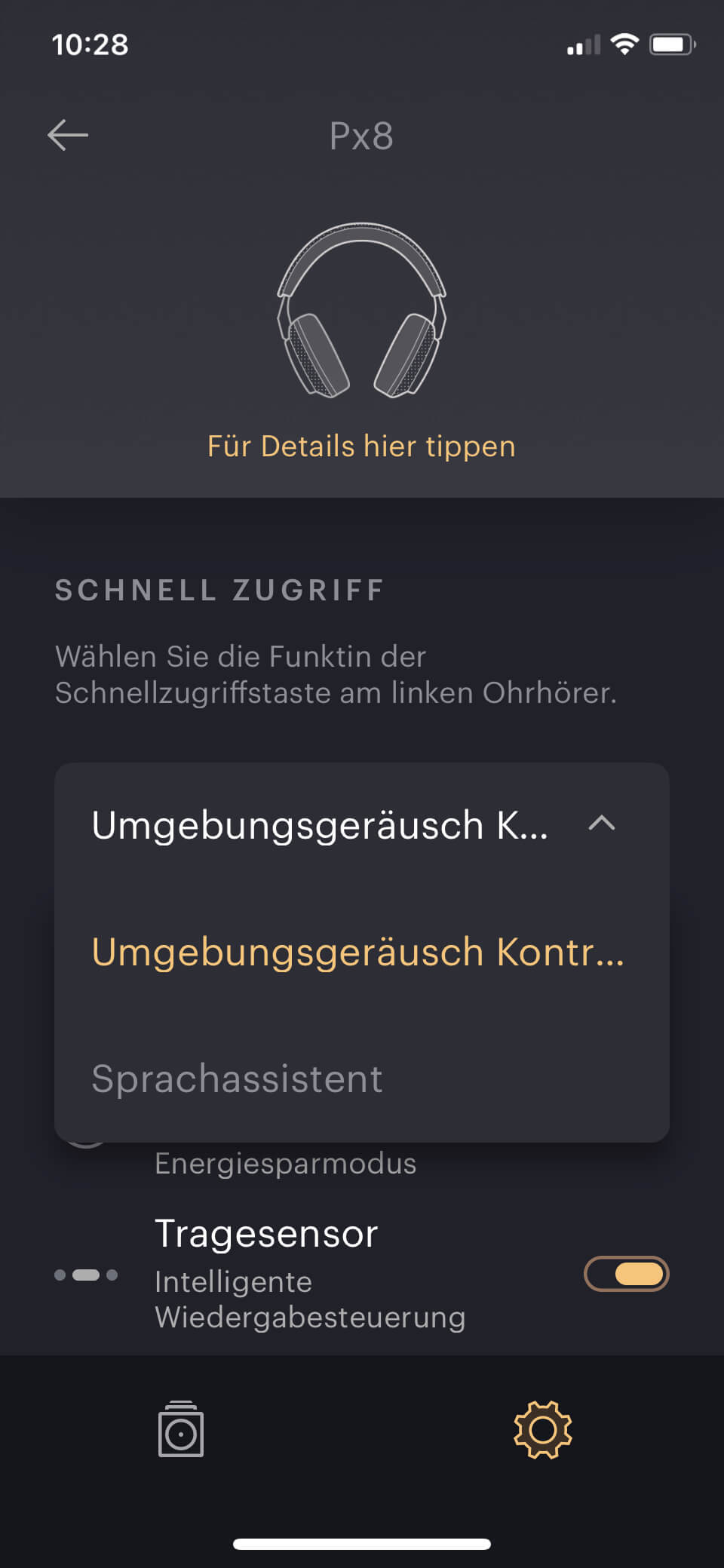Open the settings gear tab
Screen dimensions: 724x1568
542,1429
